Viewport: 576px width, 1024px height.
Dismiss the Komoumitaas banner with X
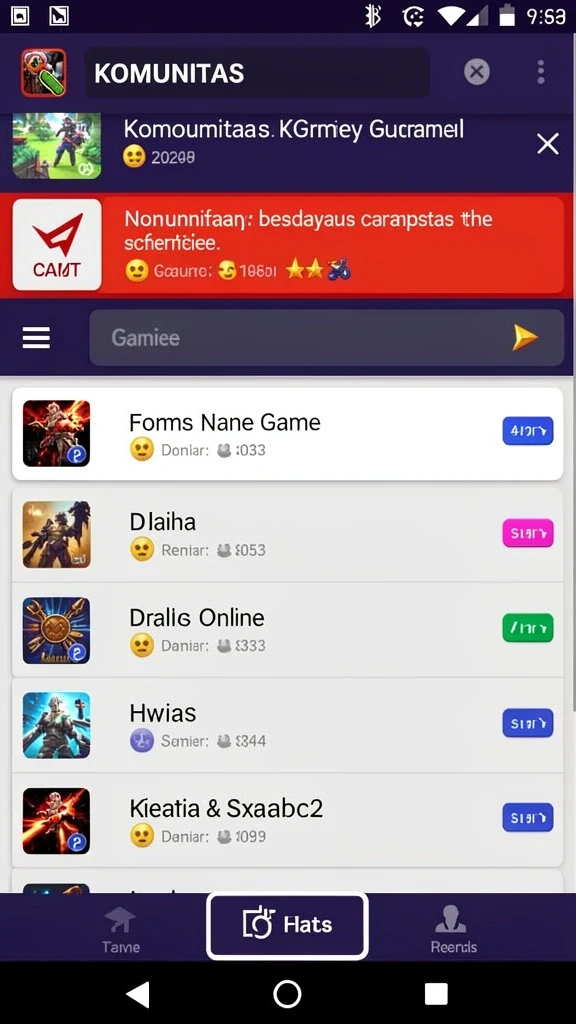[x=547, y=144]
